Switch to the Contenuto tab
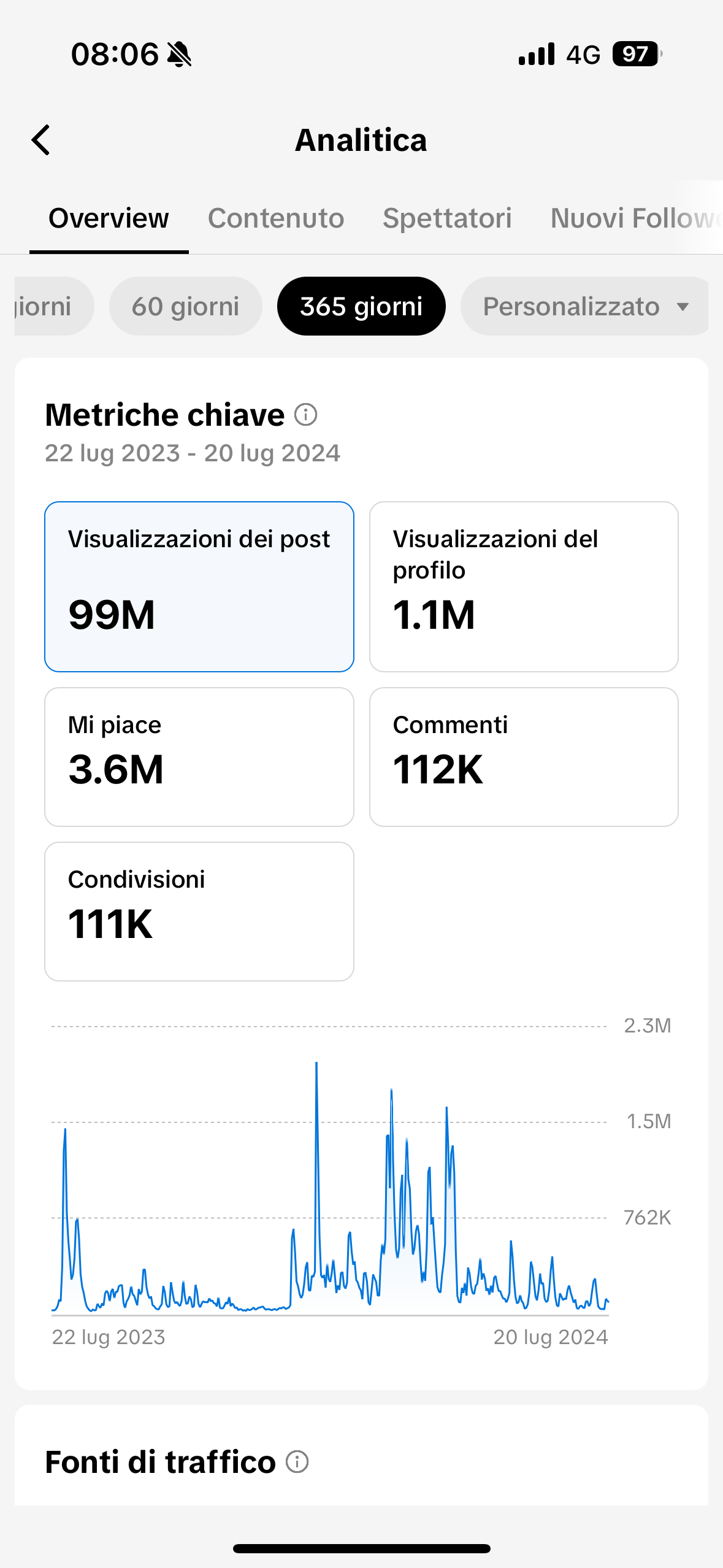This screenshot has width=723, height=1568. (276, 218)
